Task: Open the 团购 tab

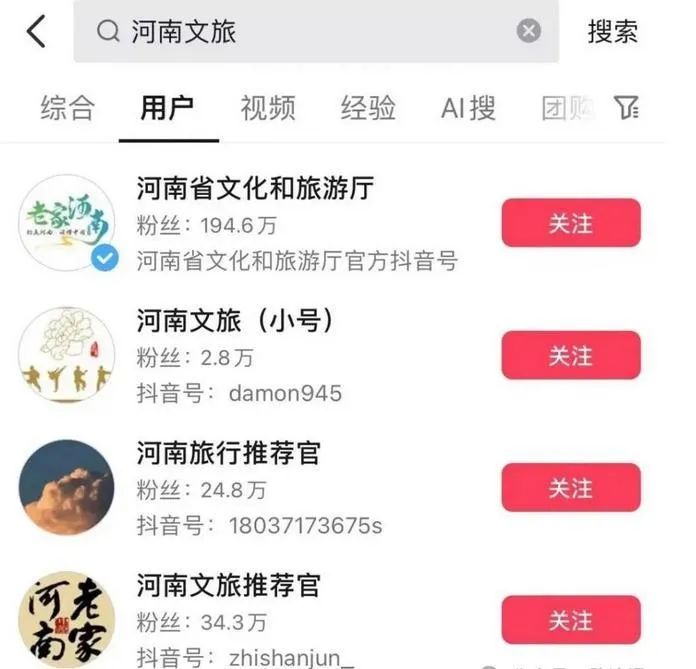Action: coord(566,108)
